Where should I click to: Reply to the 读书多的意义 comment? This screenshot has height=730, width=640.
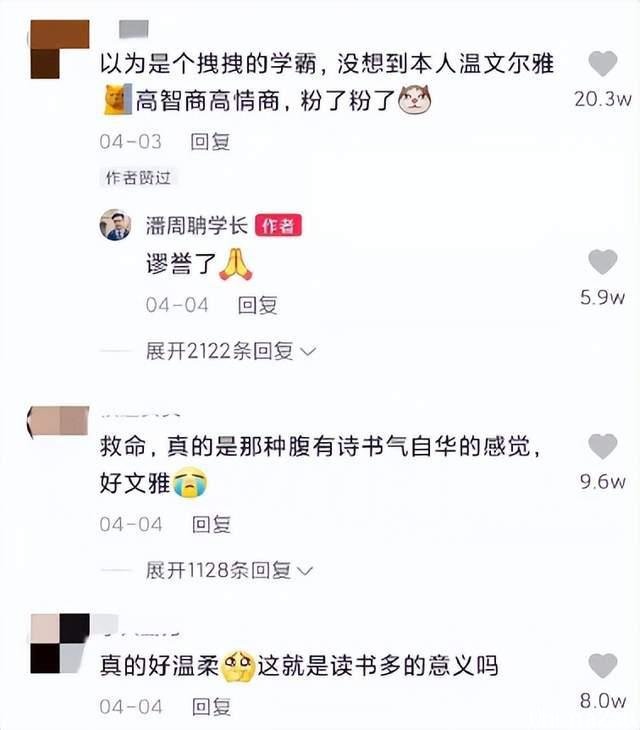point(211,707)
